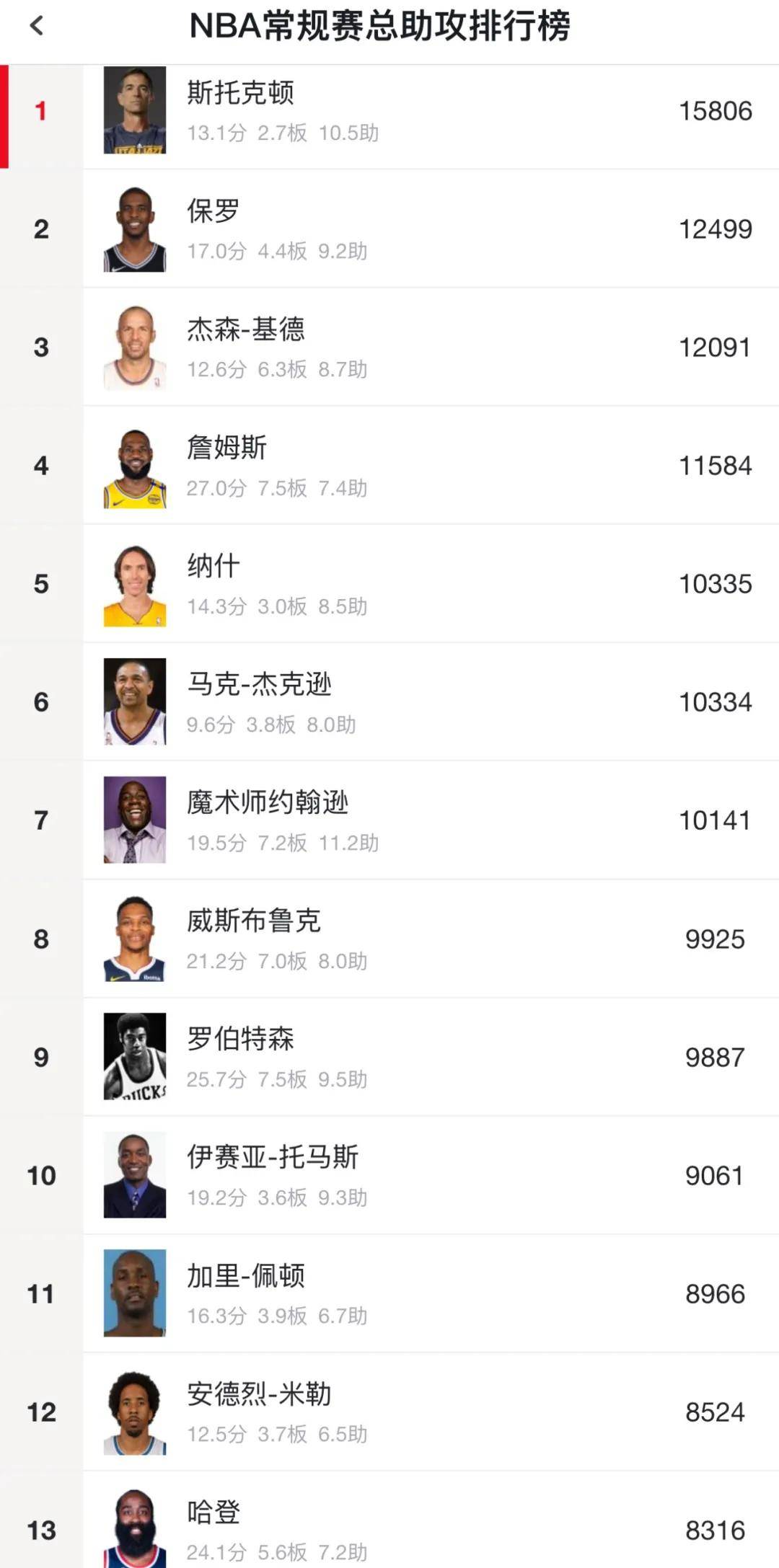Select the 马克-杰克逊 list row
Viewport: 779px width, 1568px height.
389,701
